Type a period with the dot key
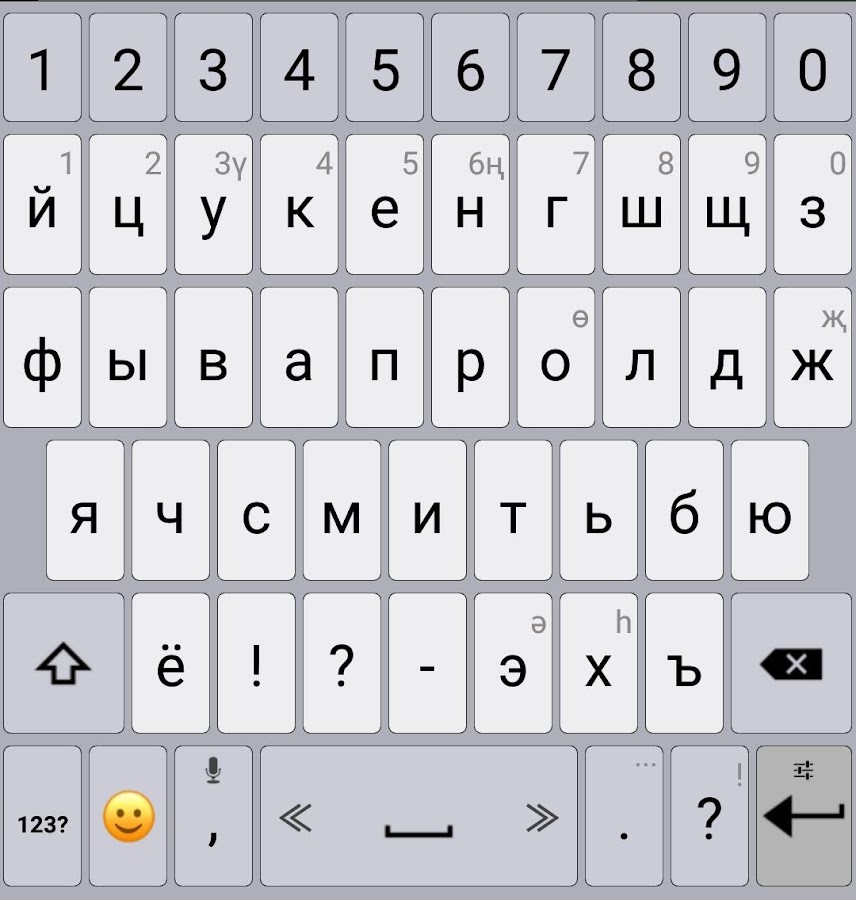The height and width of the screenshot is (900, 856). (x=624, y=817)
